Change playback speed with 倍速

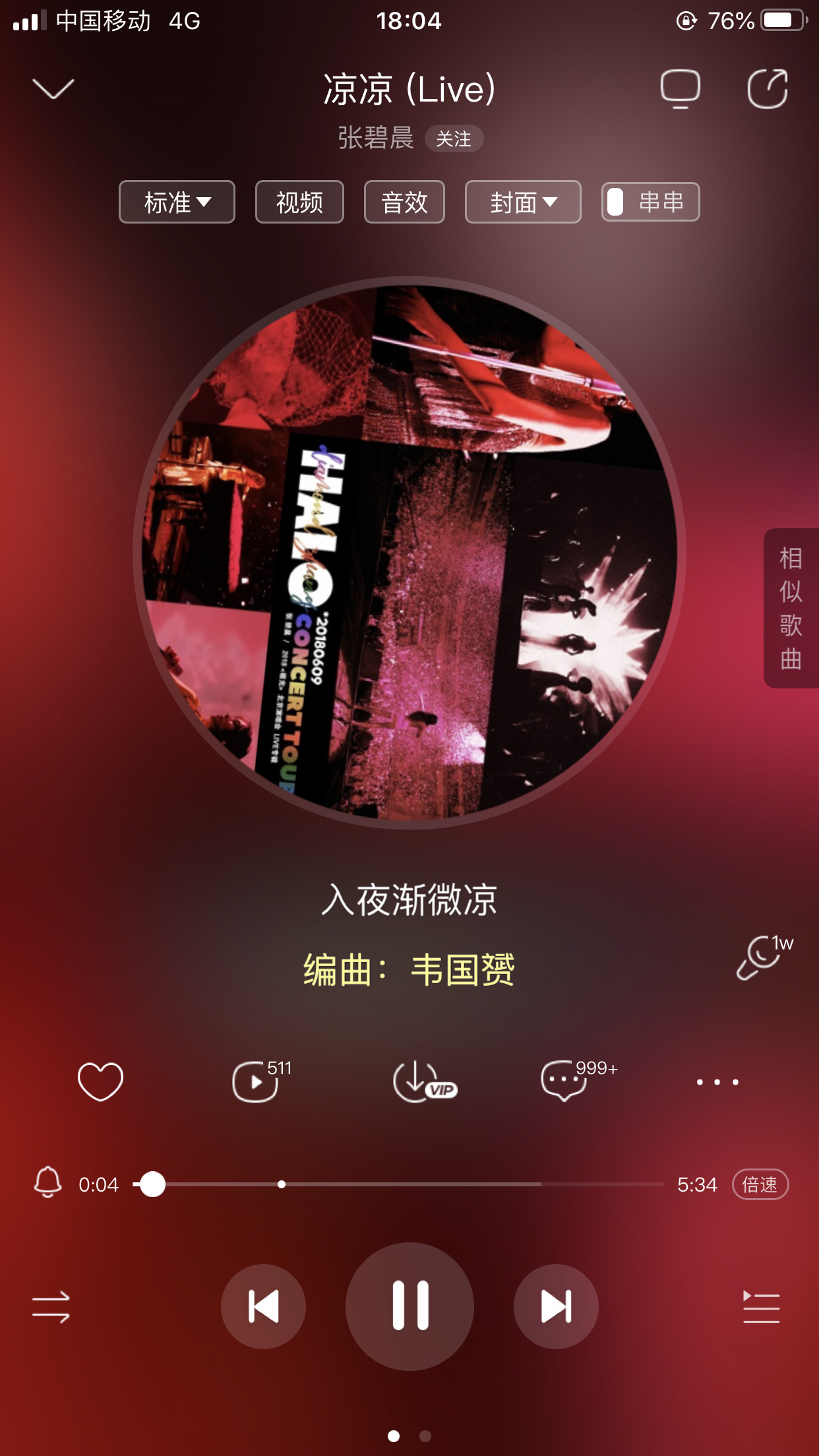[x=760, y=1184]
